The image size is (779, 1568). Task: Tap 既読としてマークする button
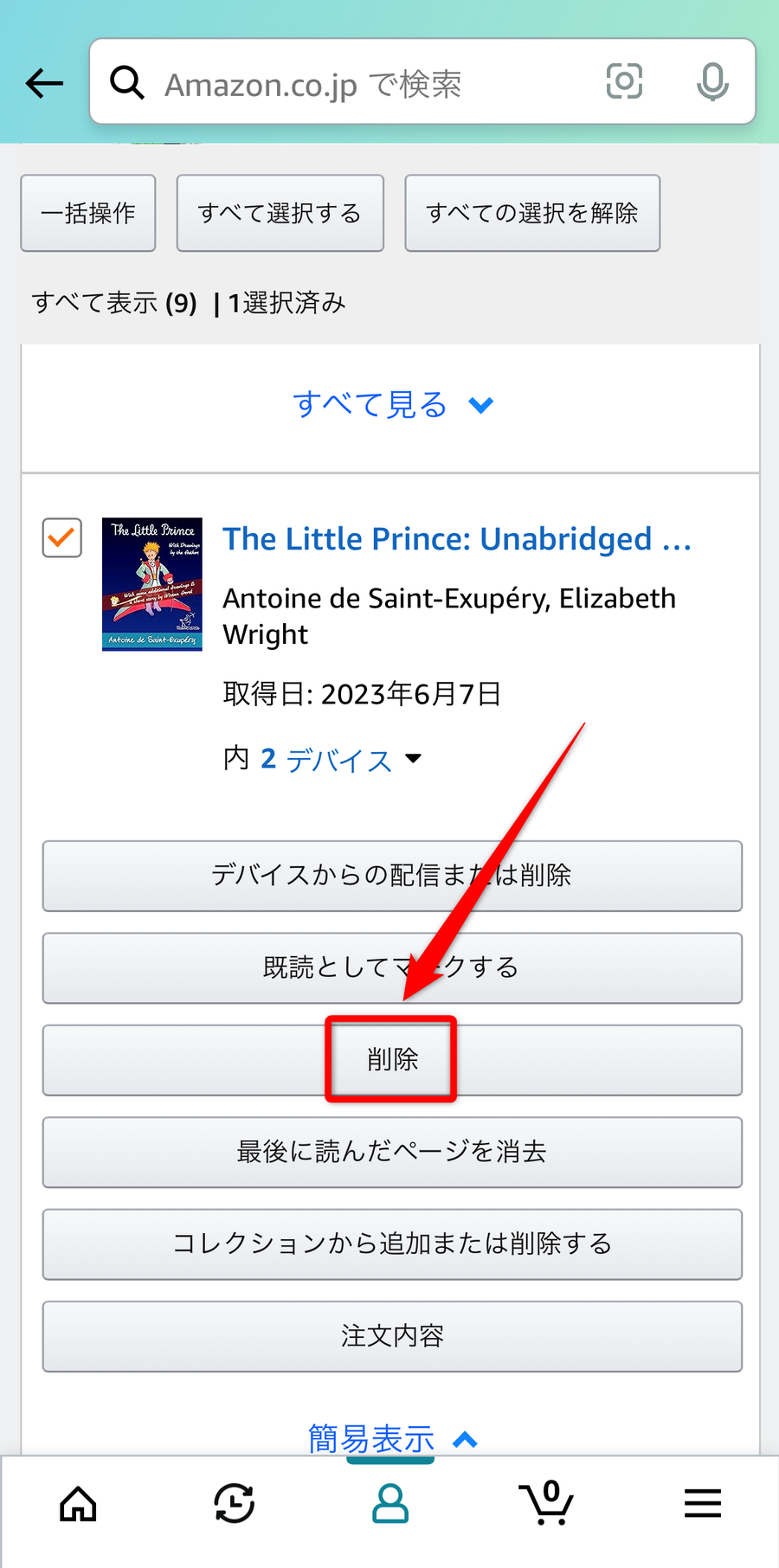[392, 967]
